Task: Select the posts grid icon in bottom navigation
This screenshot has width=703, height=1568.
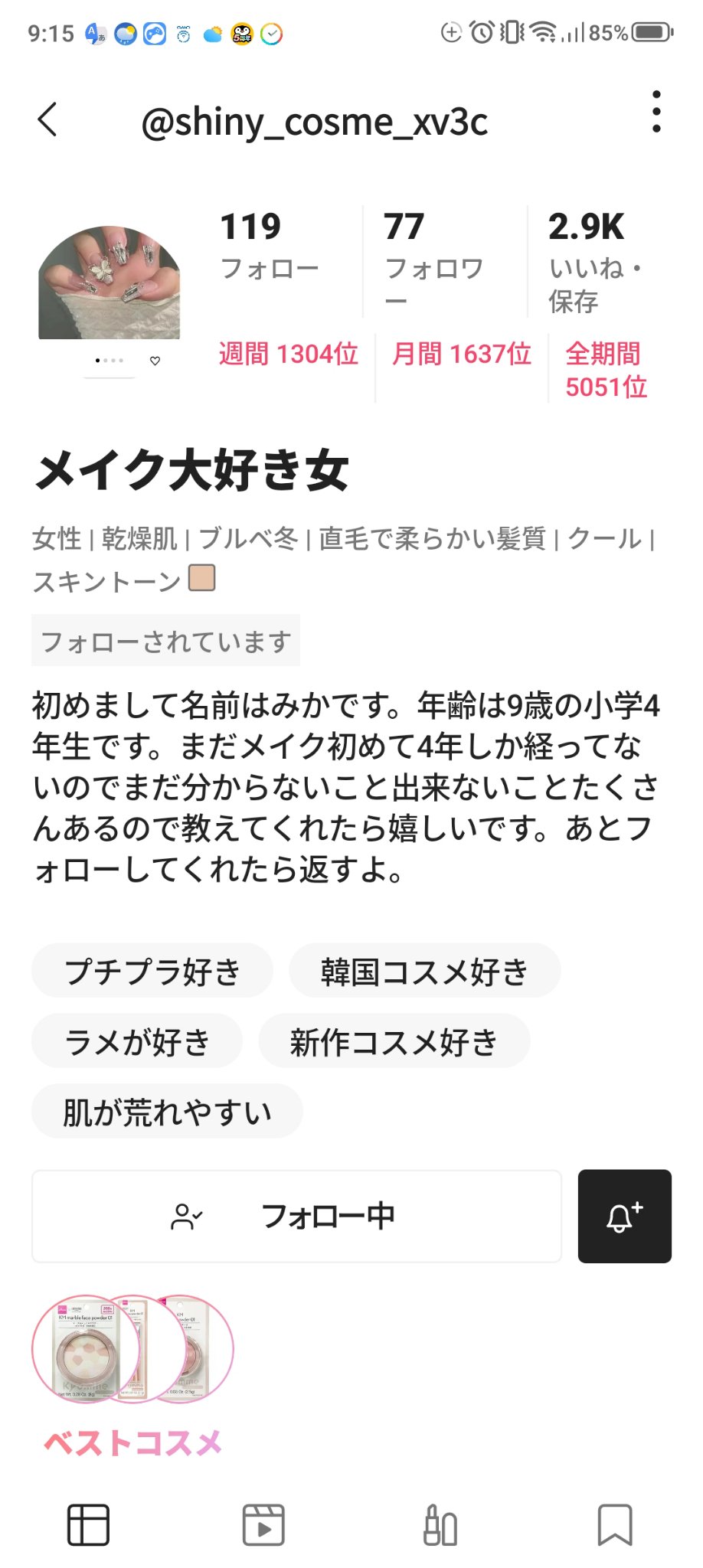Action: [x=87, y=1524]
